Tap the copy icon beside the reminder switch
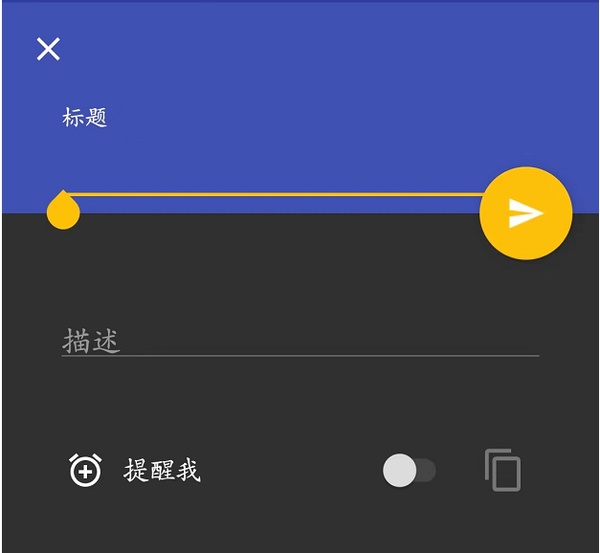Screen dimensions: 600x553 tap(503, 470)
